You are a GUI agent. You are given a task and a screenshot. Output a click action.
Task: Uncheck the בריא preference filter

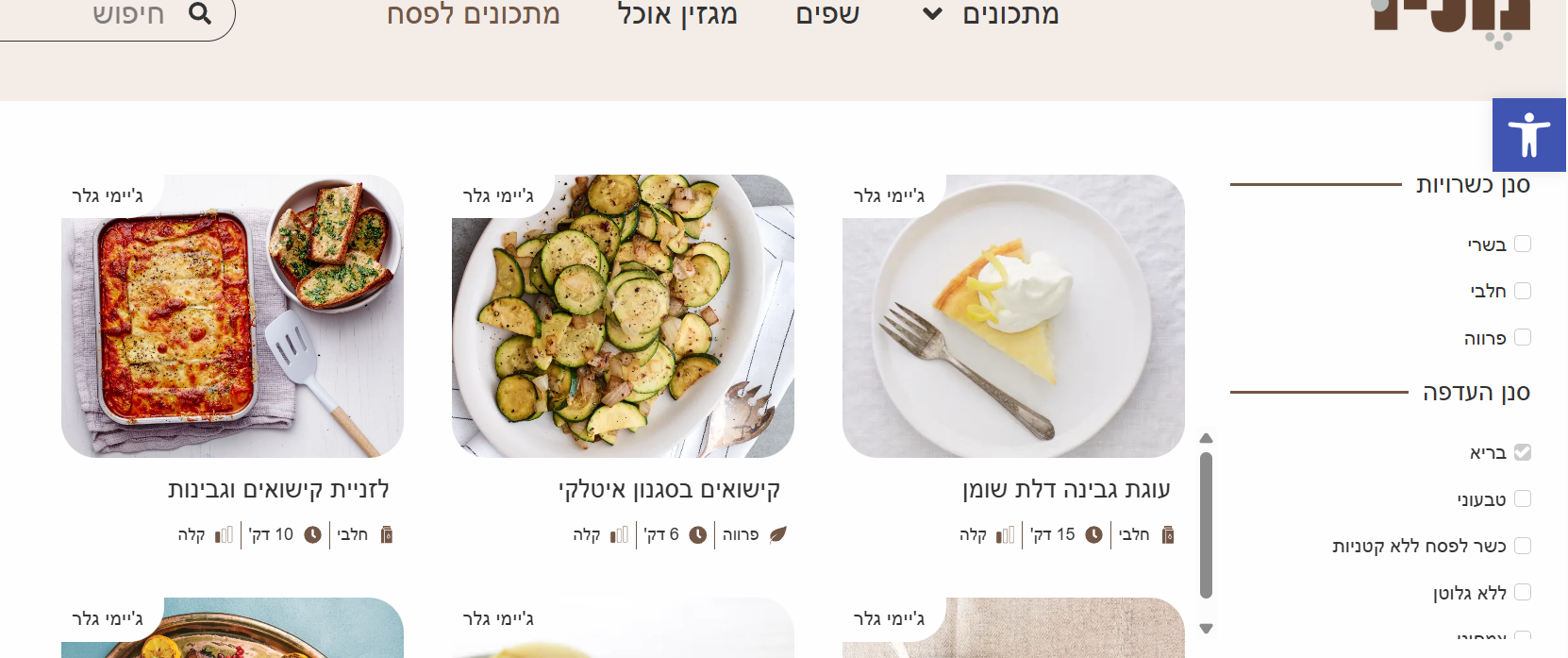coord(1522,452)
